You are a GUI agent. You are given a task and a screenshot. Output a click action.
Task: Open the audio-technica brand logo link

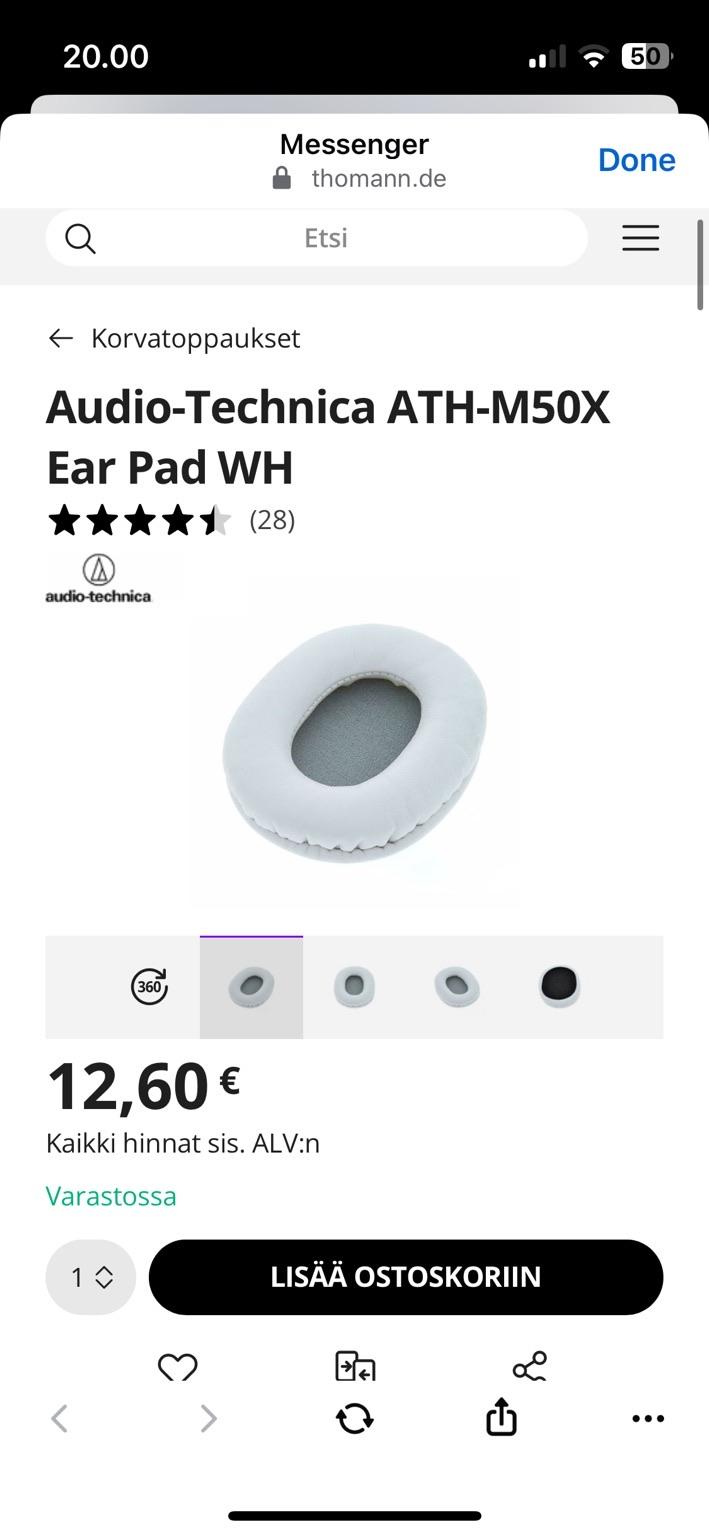pyautogui.click(x=98, y=580)
